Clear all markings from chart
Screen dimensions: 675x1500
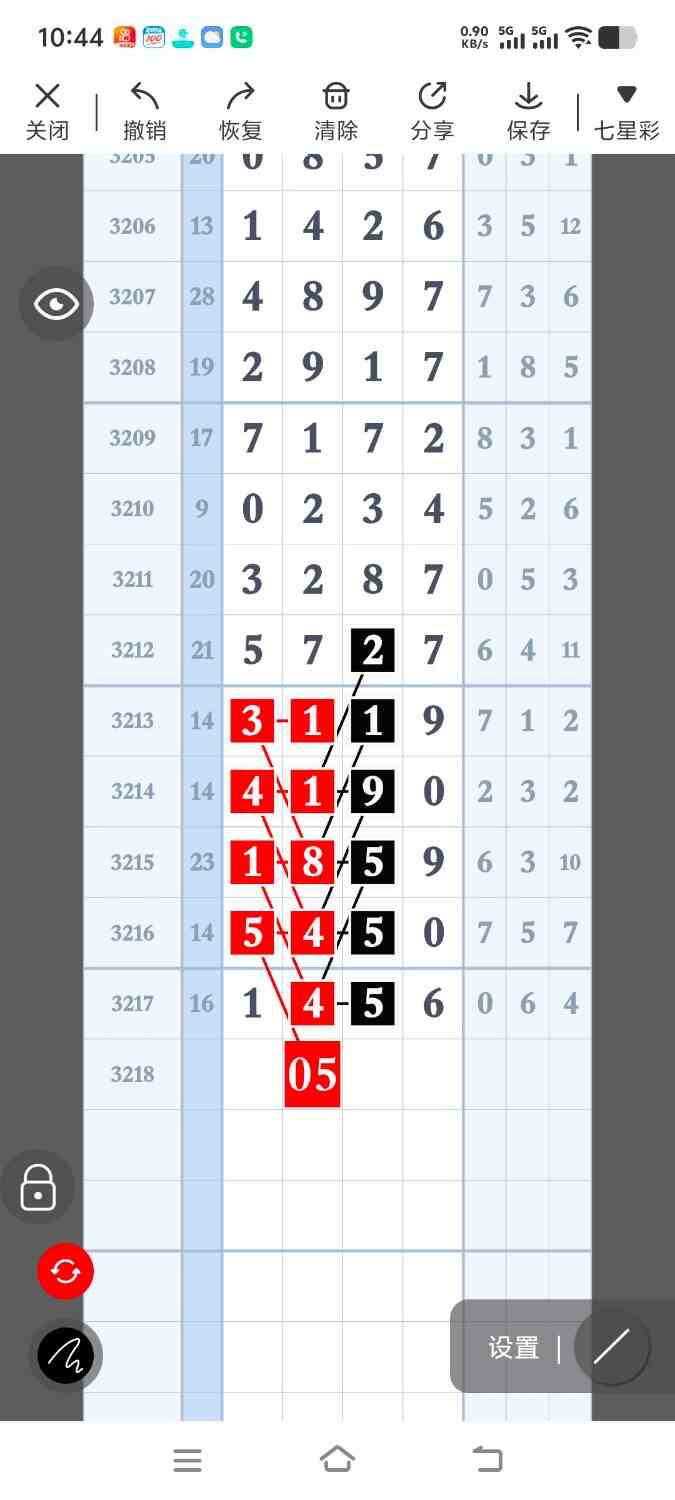(336, 111)
